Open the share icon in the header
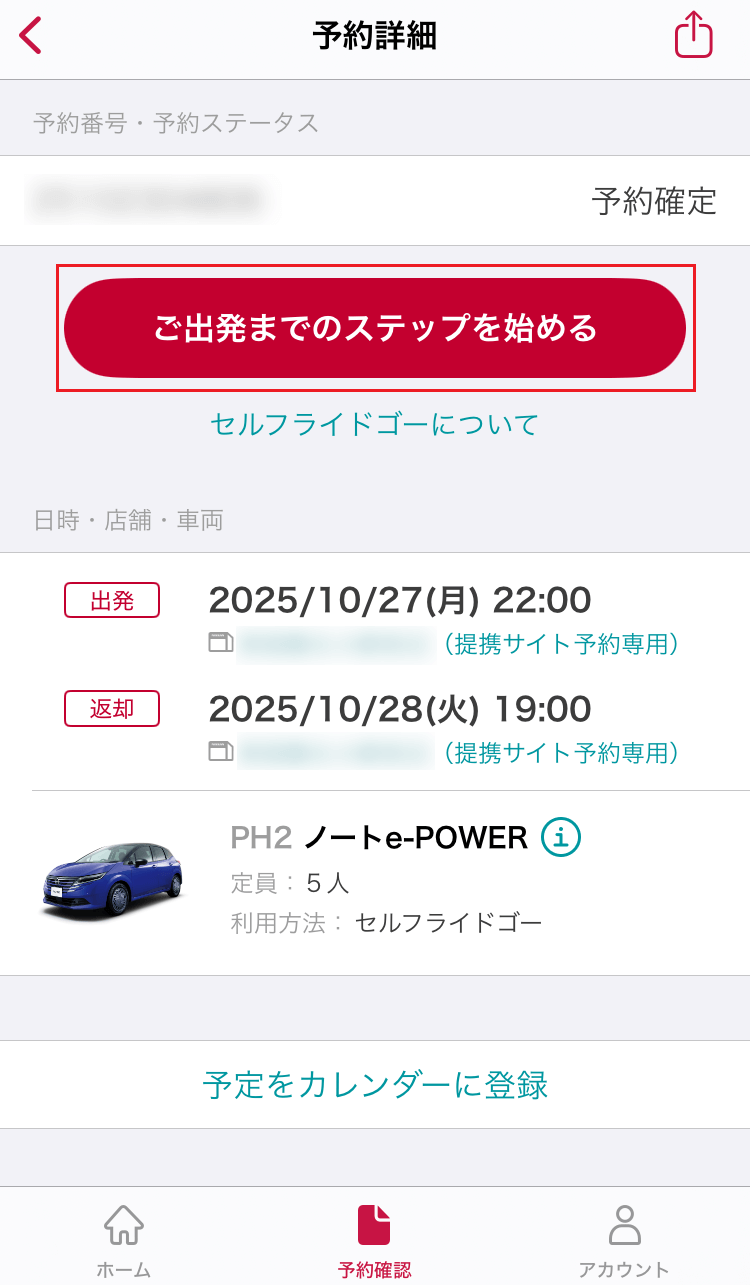The image size is (750, 1285). click(x=693, y=36)
